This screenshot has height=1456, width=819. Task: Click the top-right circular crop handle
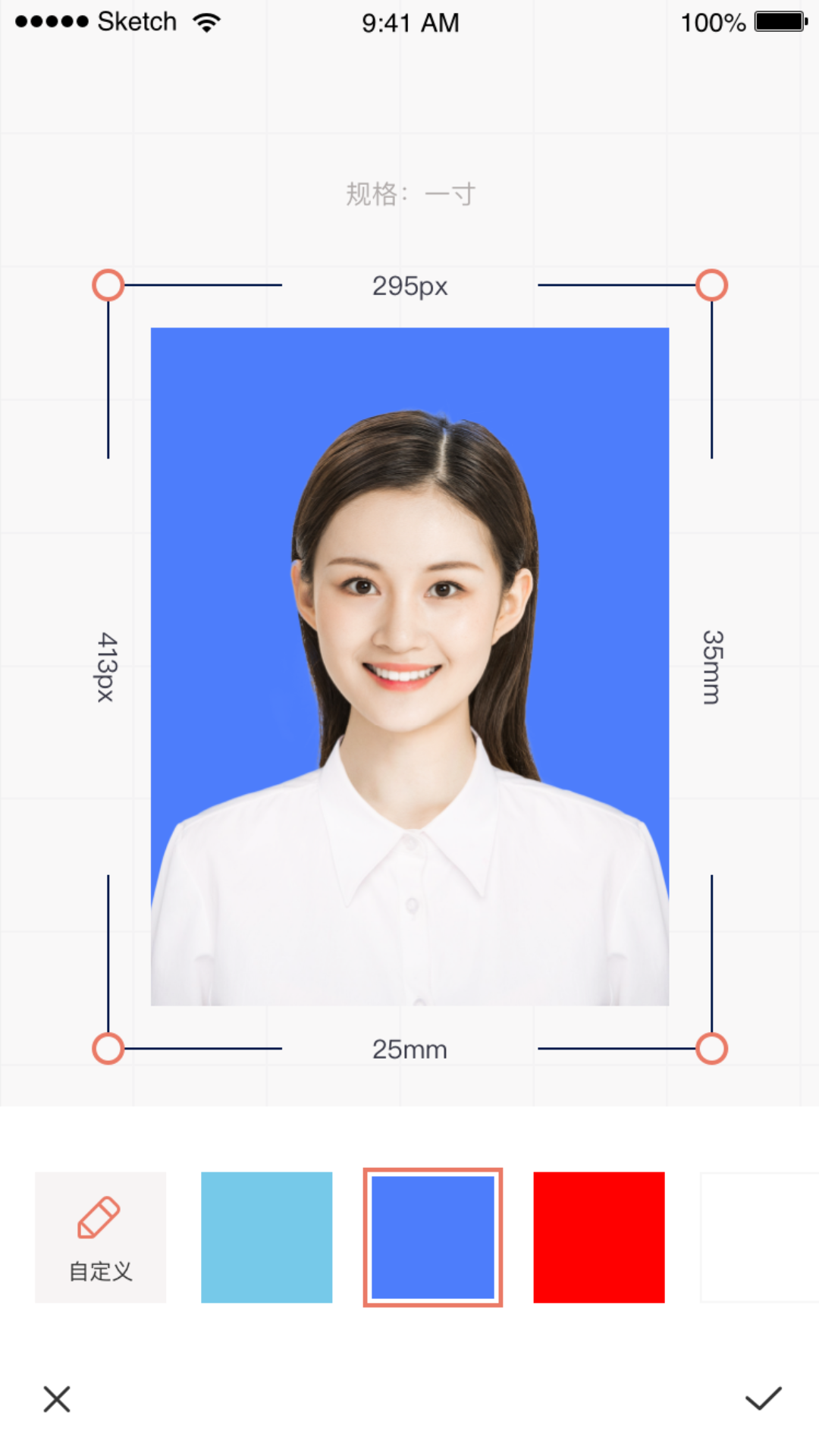(711, 285)
